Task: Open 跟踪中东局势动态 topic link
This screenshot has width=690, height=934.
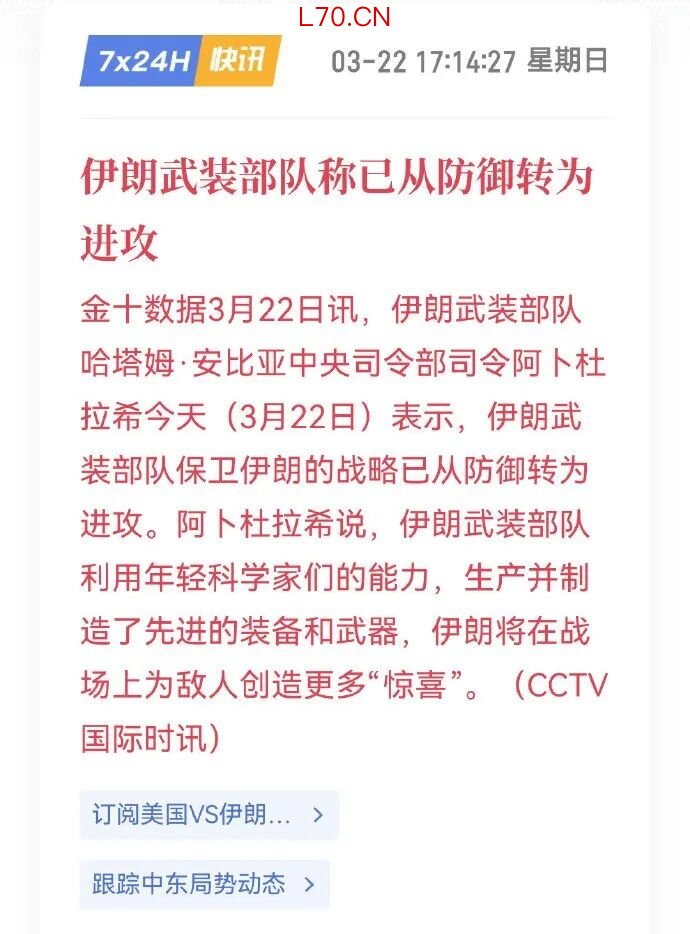Action: (204, 884)
